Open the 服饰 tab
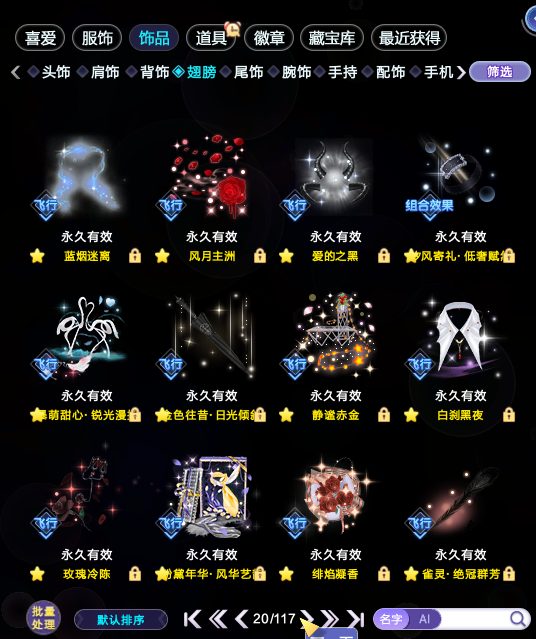This screenshot has height=639, width=536. coord(97,38)
